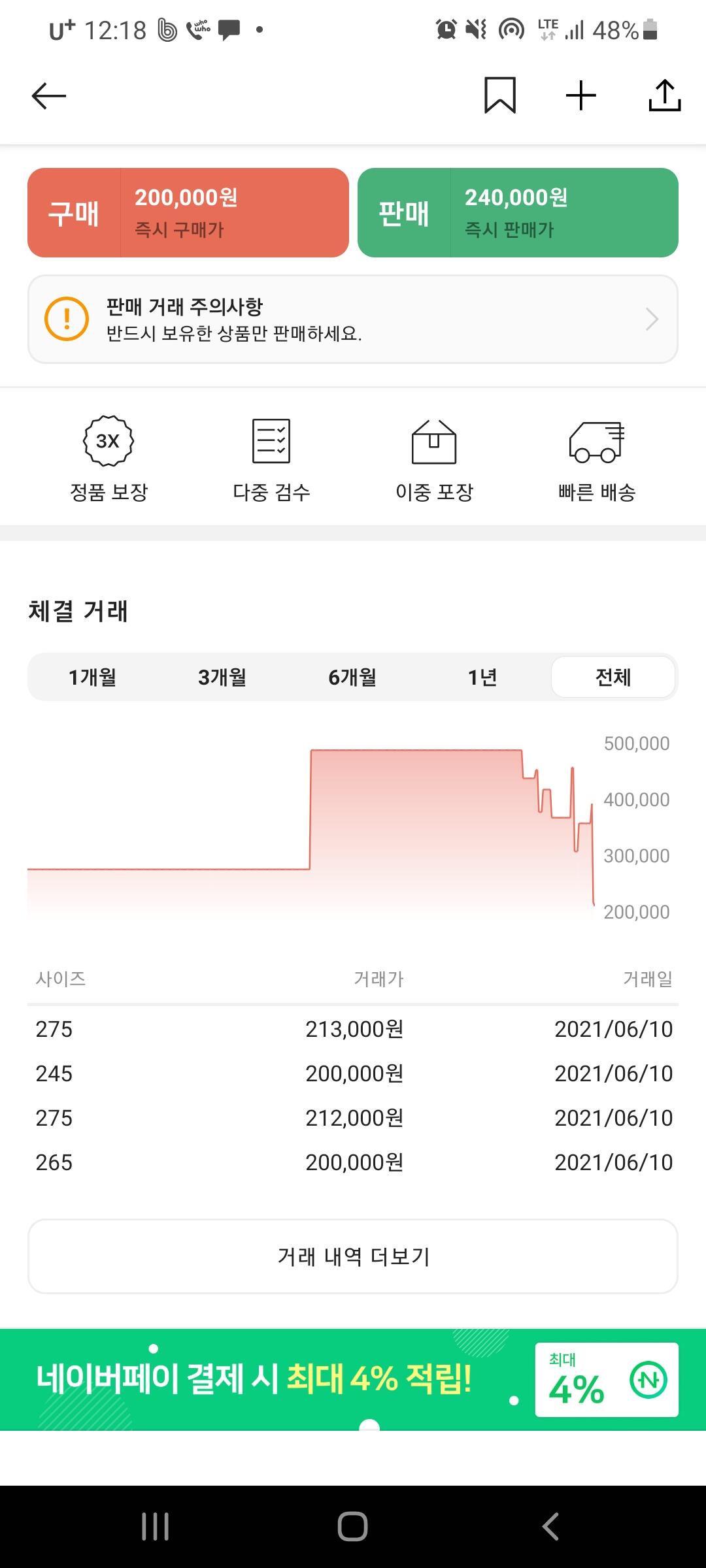
Task: Tap the plus icon in the top bar
Action: point(581,96)
